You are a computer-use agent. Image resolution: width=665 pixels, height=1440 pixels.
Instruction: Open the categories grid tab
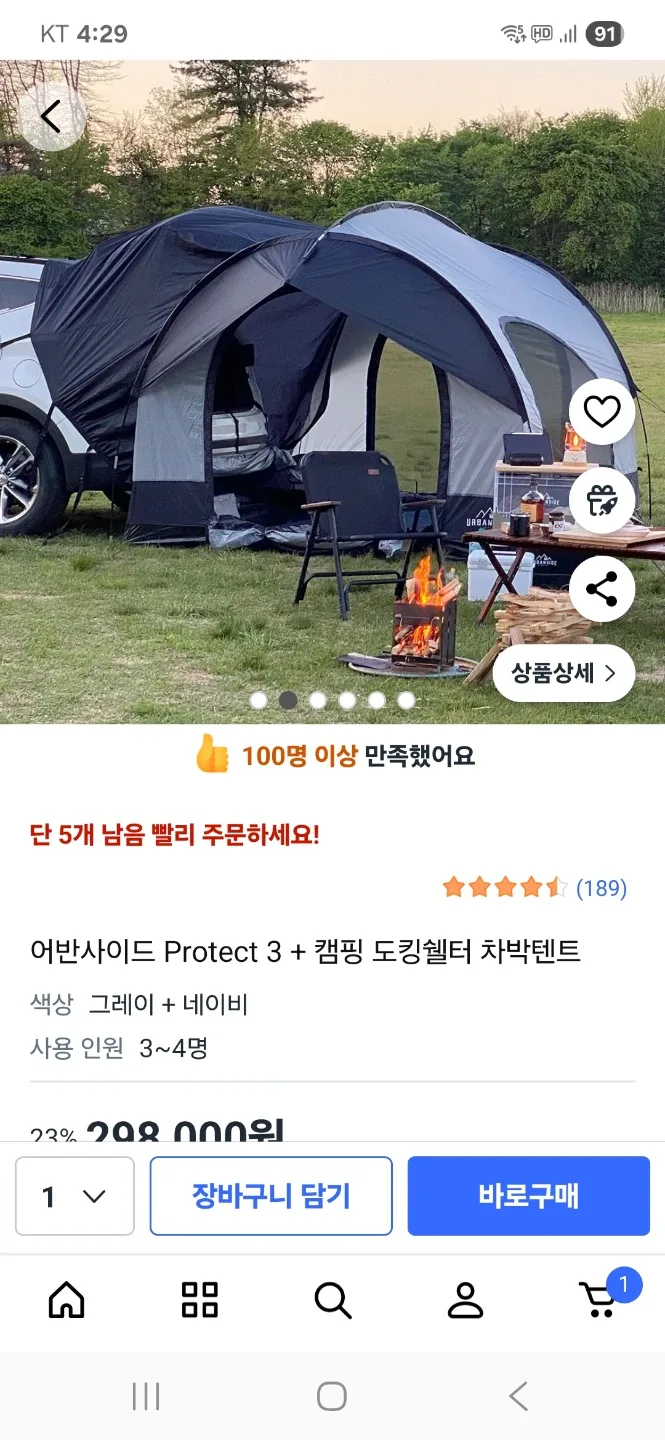[199, 1300]
